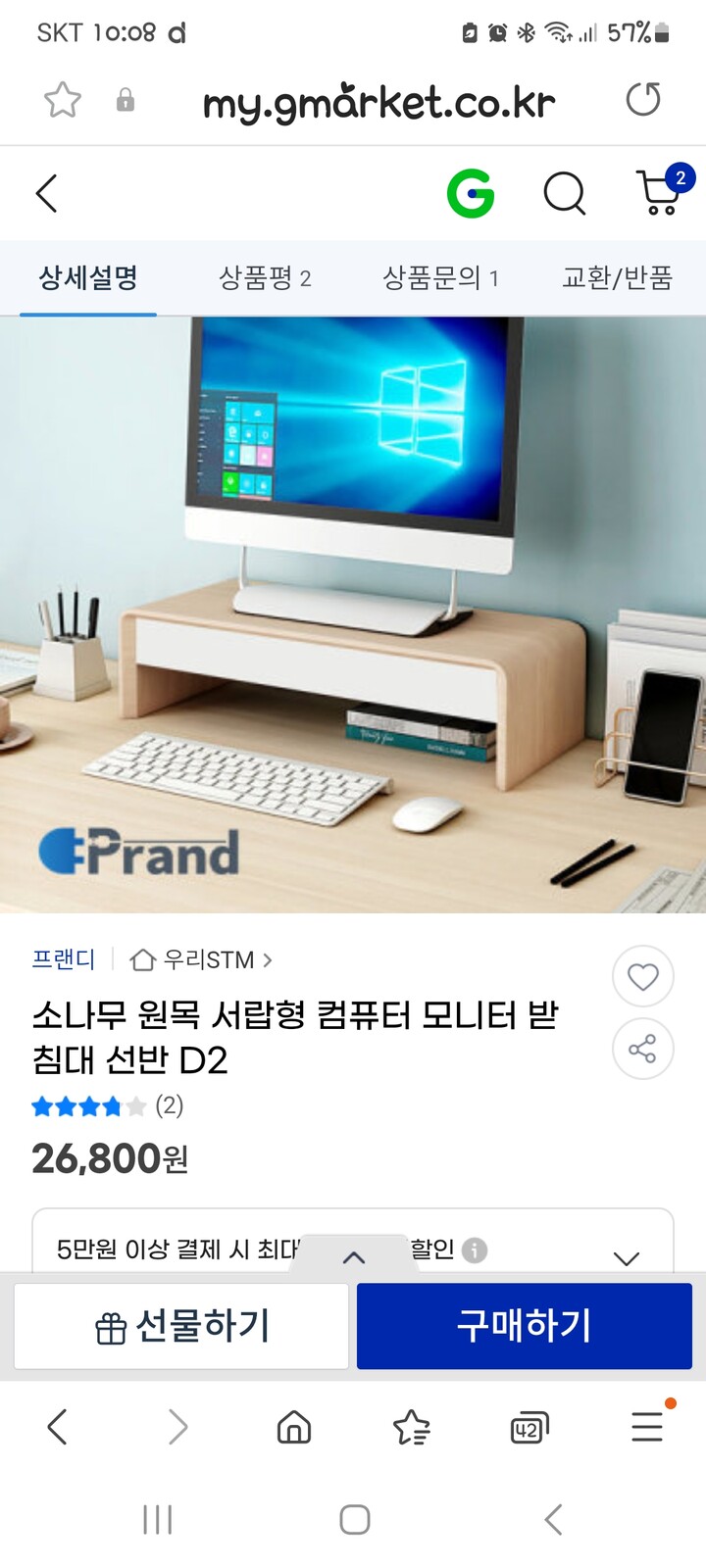Tap the share icon beside the heart

click(642, 1049)
